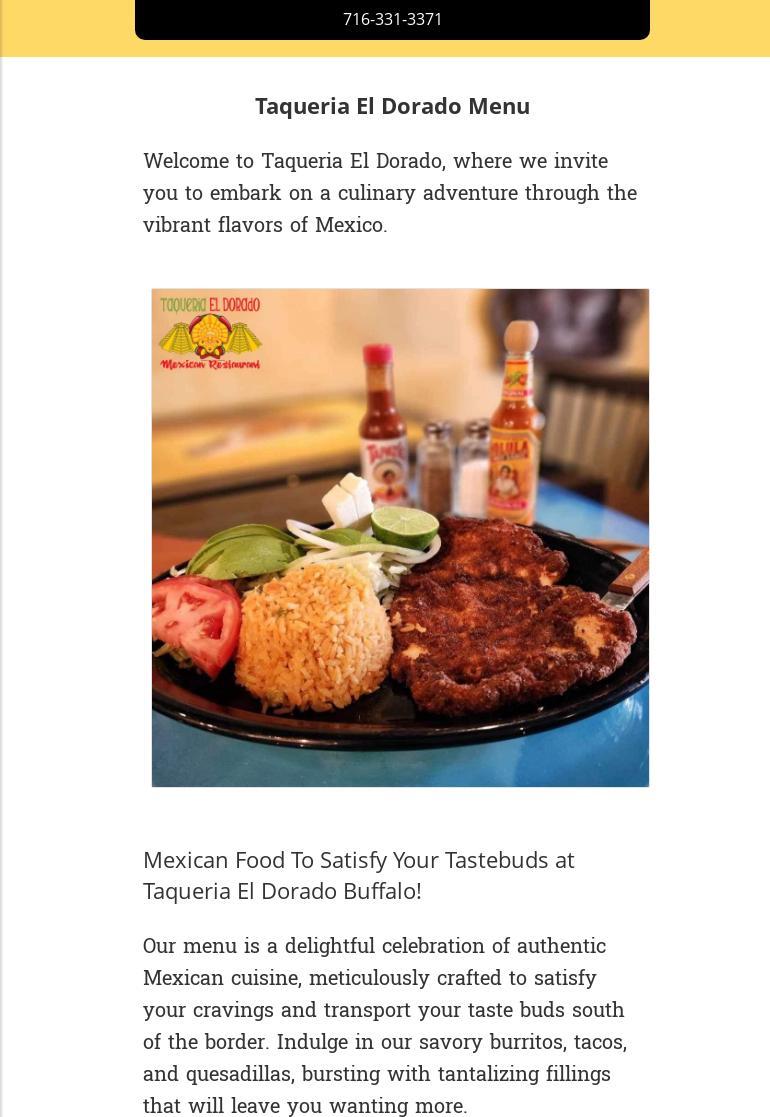This screenshot has height=1117, width=770.
Task: Call the phone number 716-331-3371
Action: (392, 19)
